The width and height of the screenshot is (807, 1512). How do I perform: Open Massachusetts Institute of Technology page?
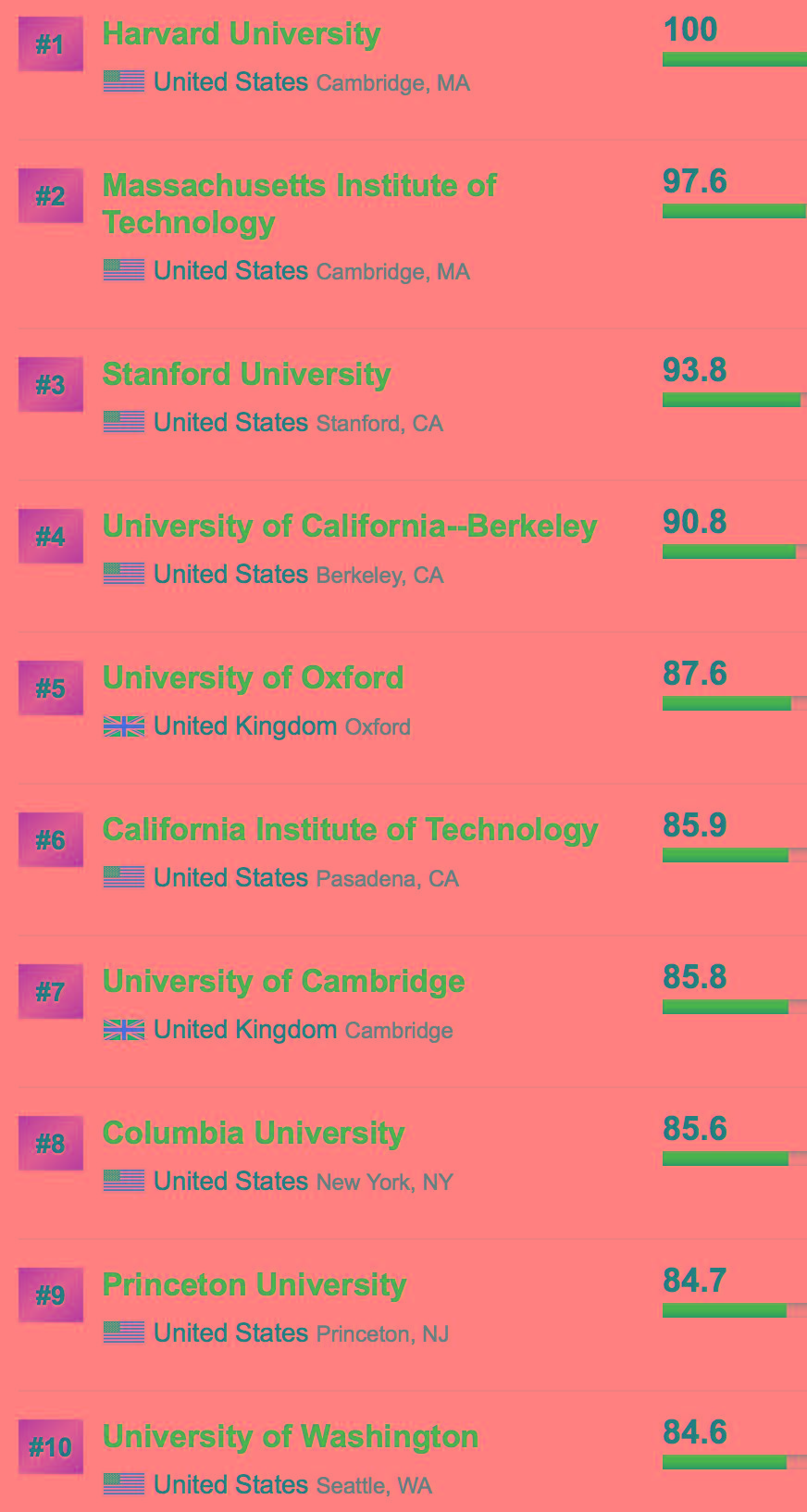[x=300, y=204]
